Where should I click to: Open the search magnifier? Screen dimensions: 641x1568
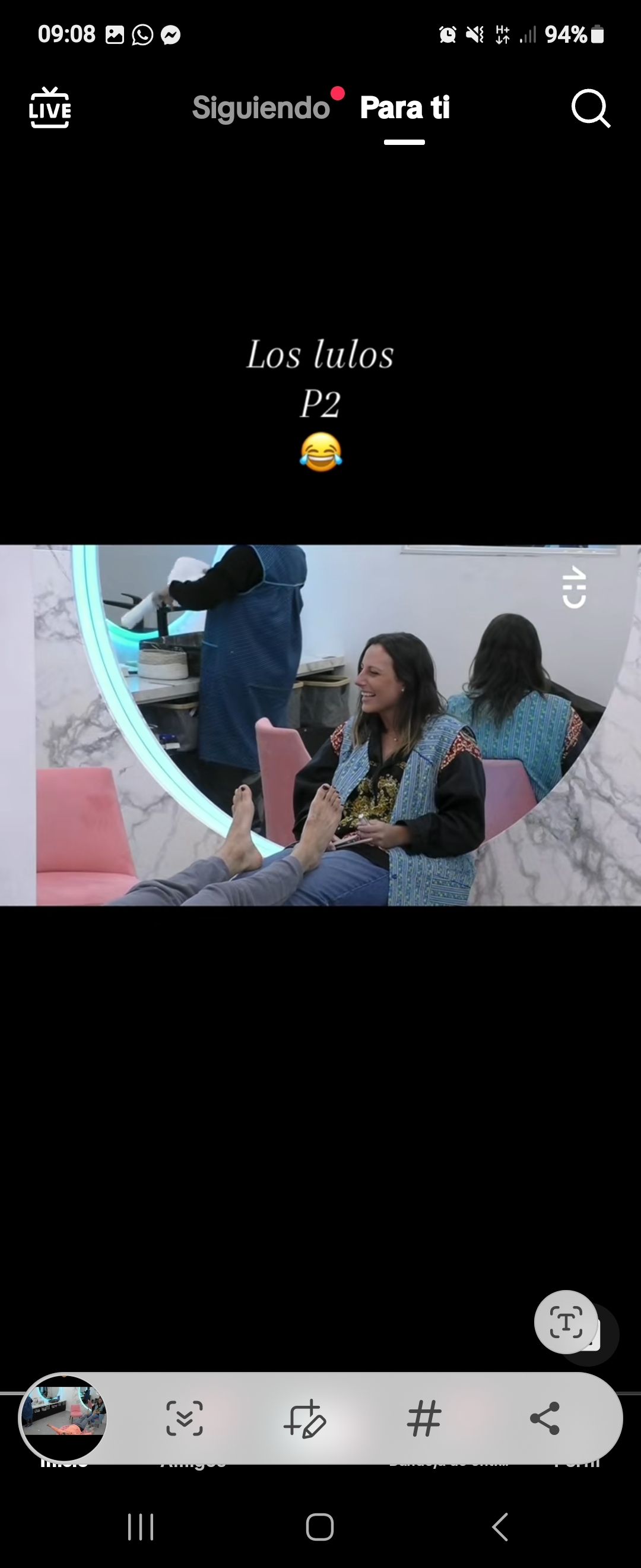coord(590,109)
